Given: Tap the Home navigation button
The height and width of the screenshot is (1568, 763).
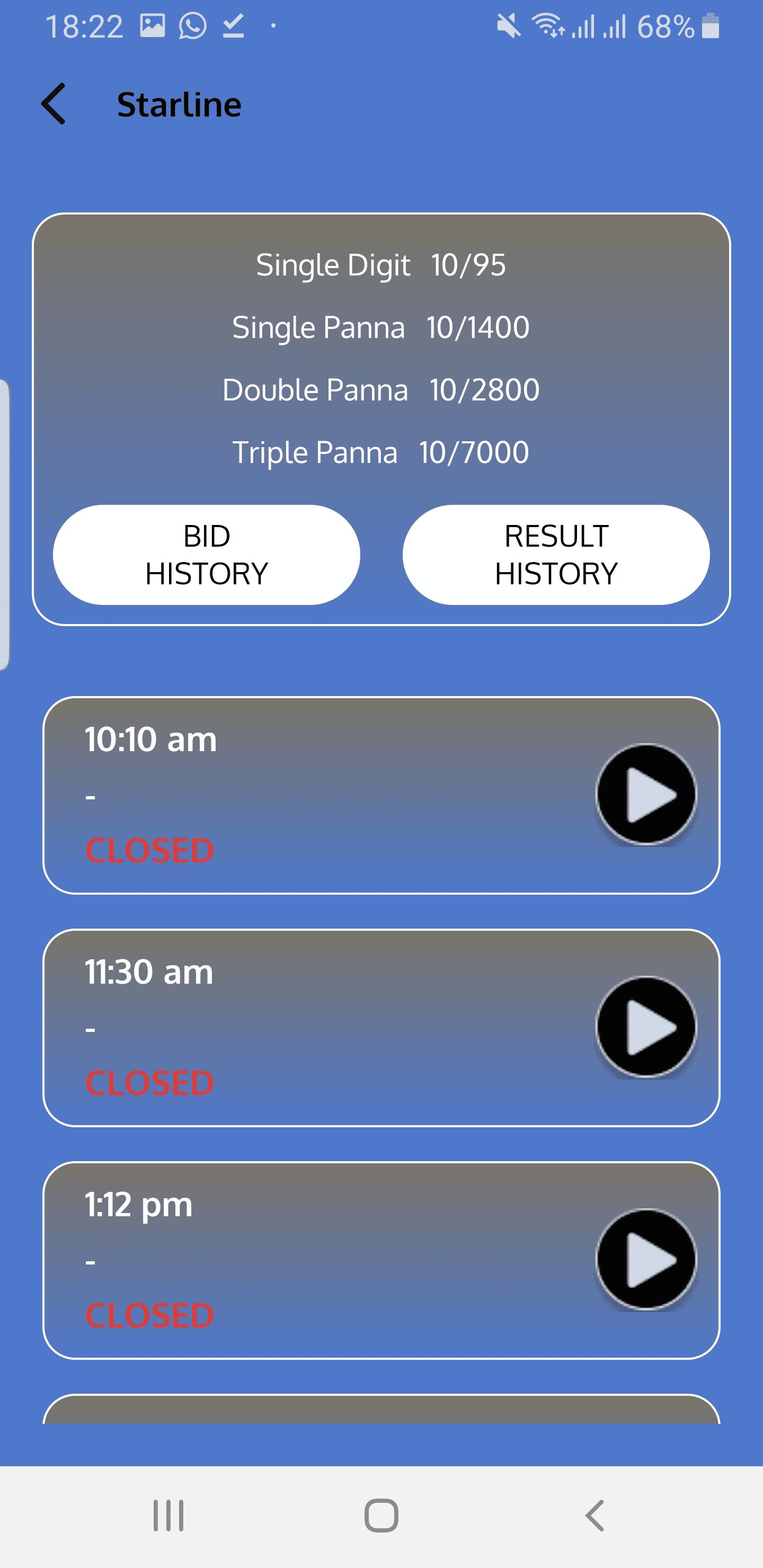Looking at the screenshot, I should [x=381, y=1517].
